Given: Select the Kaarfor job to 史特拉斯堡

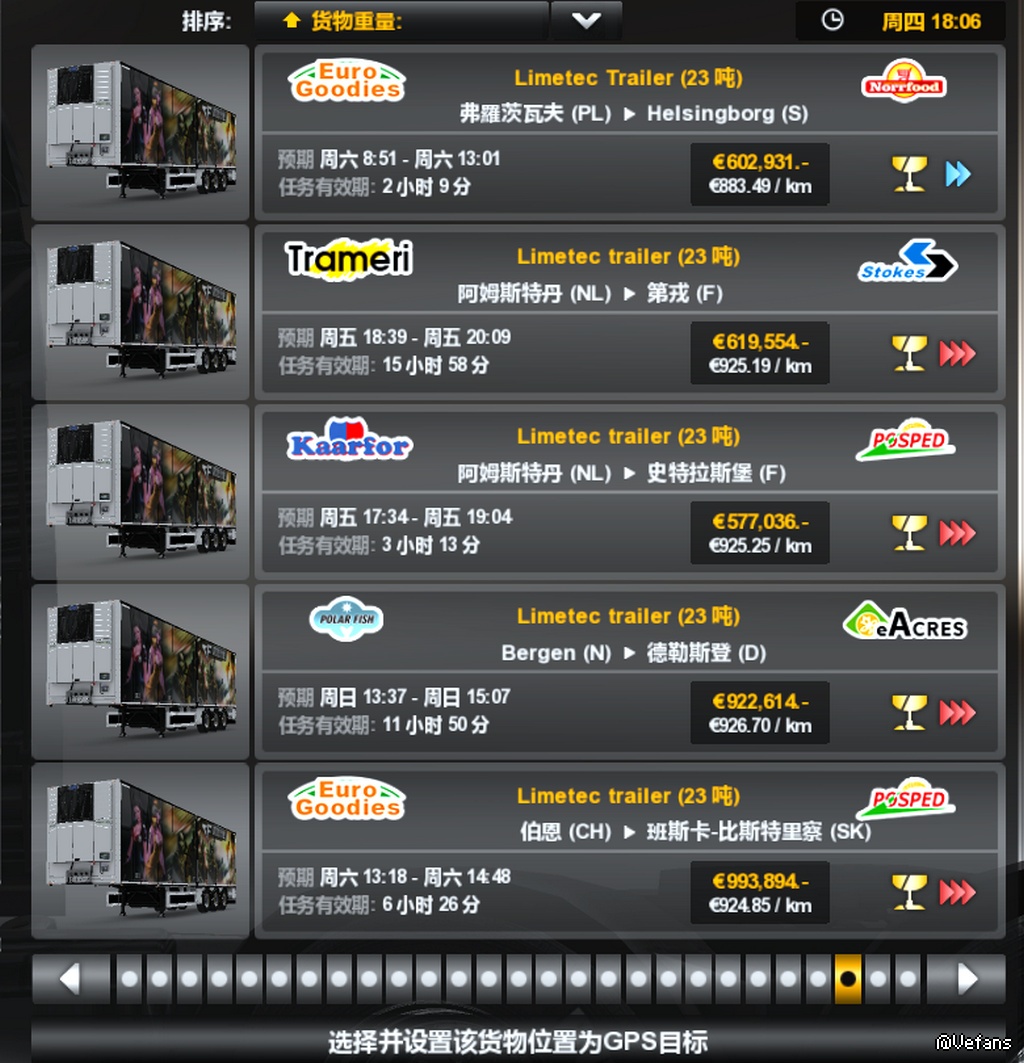Looking at the screenshot, I should click(630, 492).
